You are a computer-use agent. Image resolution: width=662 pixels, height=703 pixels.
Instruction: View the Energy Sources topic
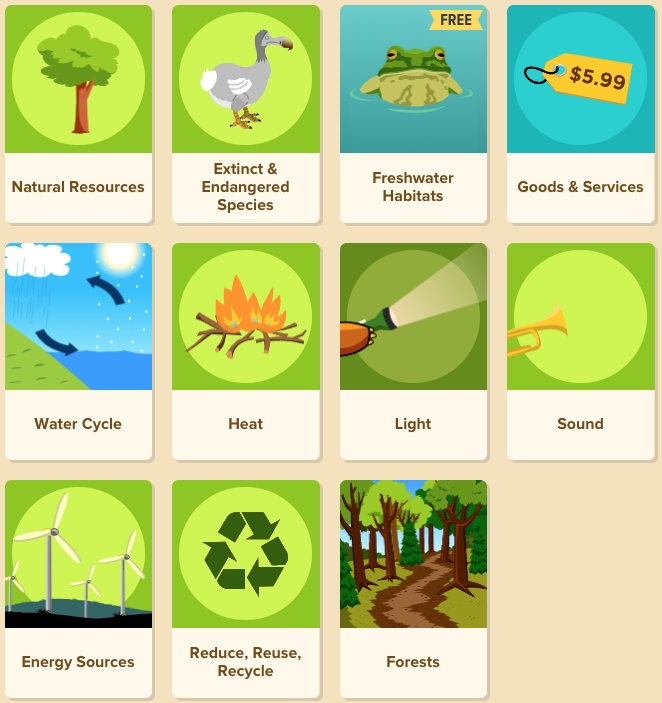tap(78, 588)
